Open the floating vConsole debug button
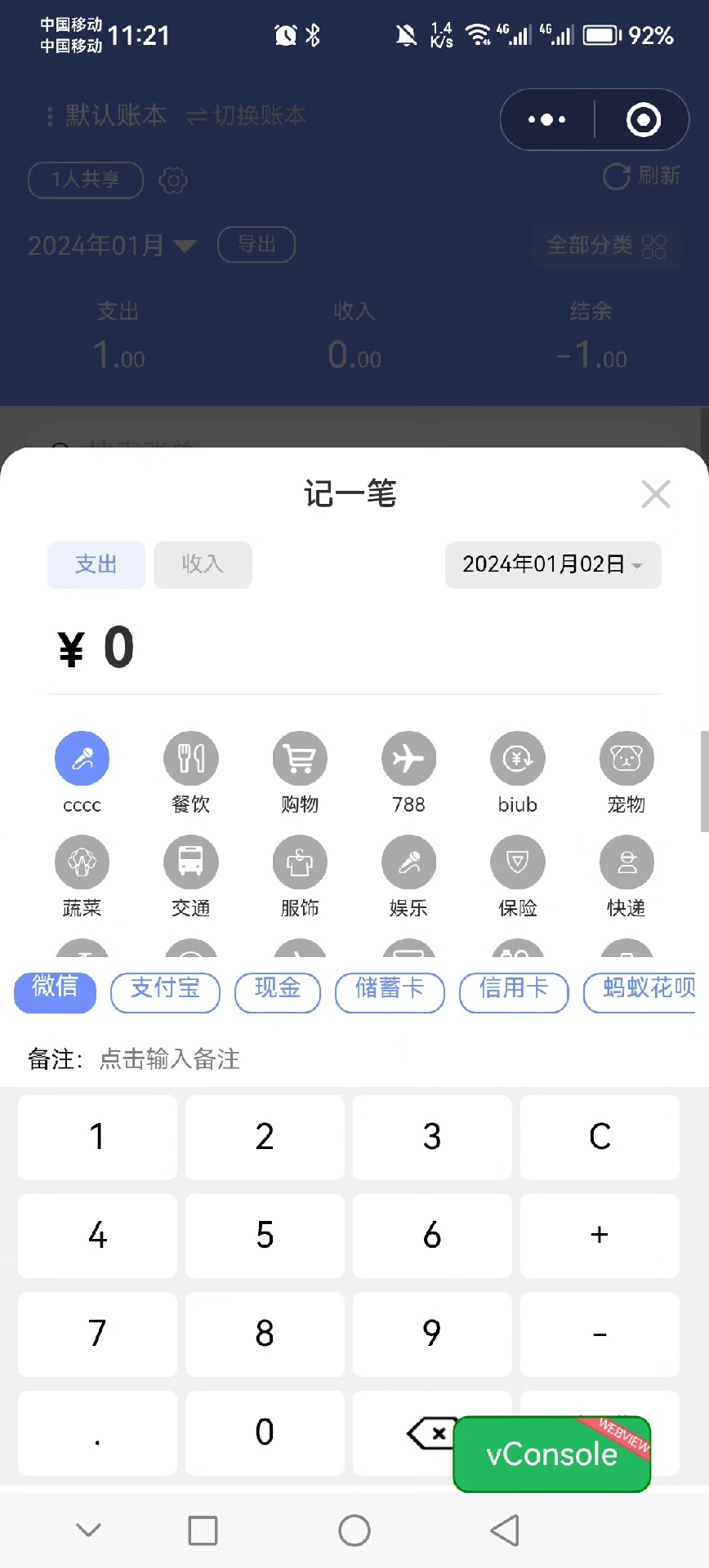 pos(552,1454)
